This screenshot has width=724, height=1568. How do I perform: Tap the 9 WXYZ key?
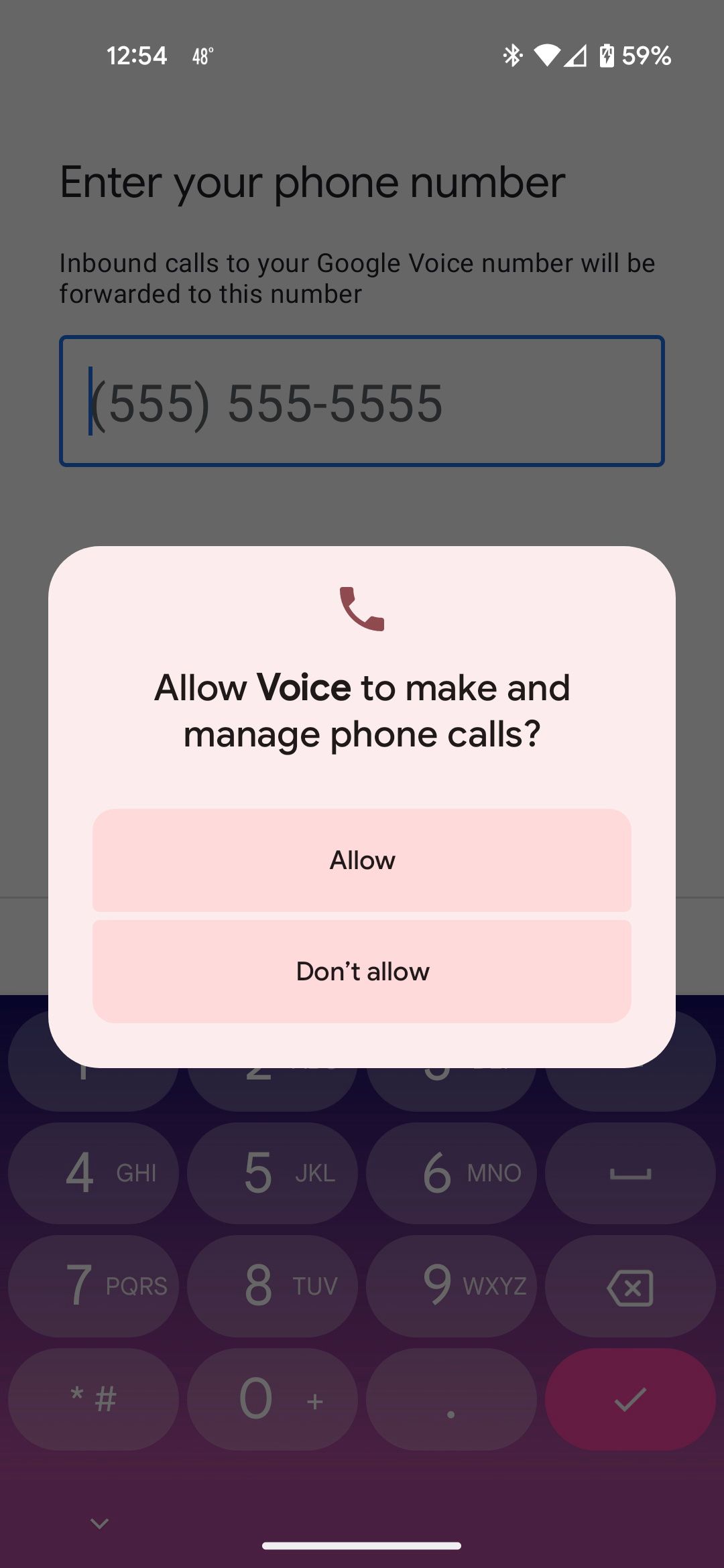pyautogui.click(x=451, y=1287)
